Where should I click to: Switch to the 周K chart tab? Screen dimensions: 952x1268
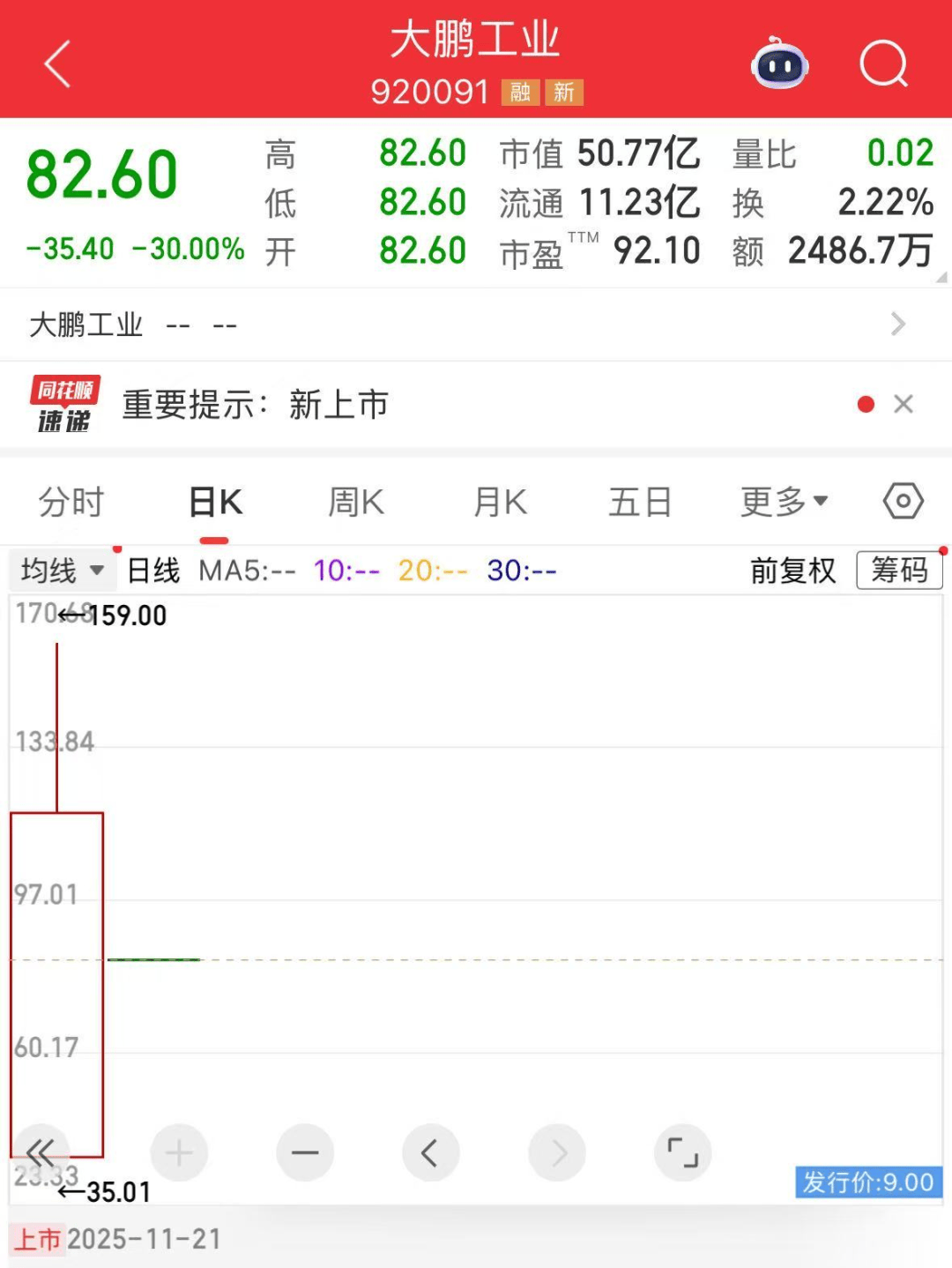tap(356, 503)
